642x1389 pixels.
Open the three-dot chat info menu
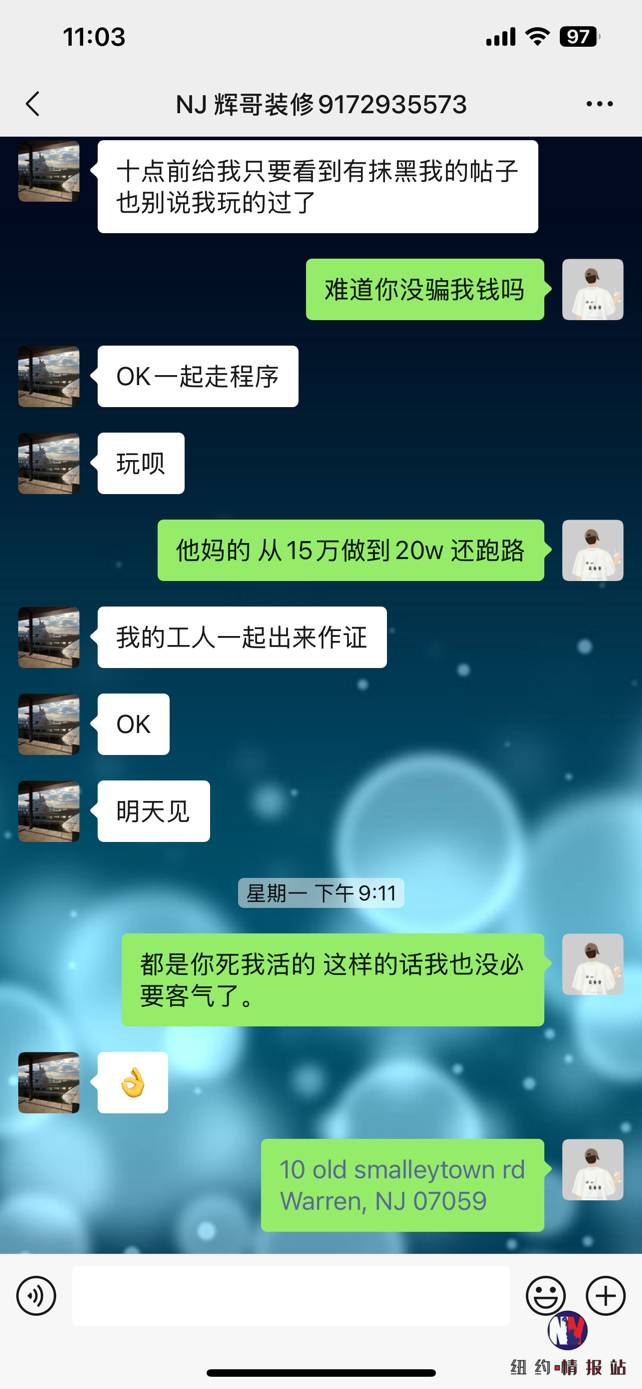click(599, 104)
